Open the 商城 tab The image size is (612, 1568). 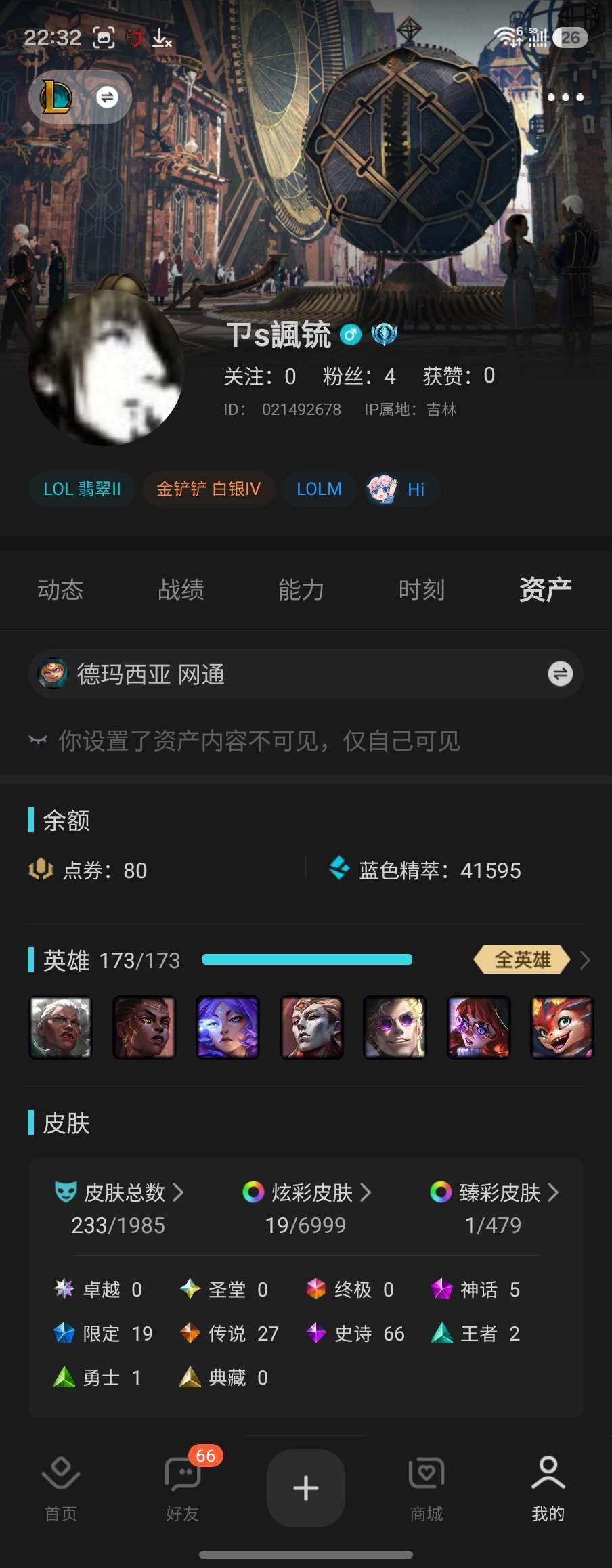(x=427, y=1488)
